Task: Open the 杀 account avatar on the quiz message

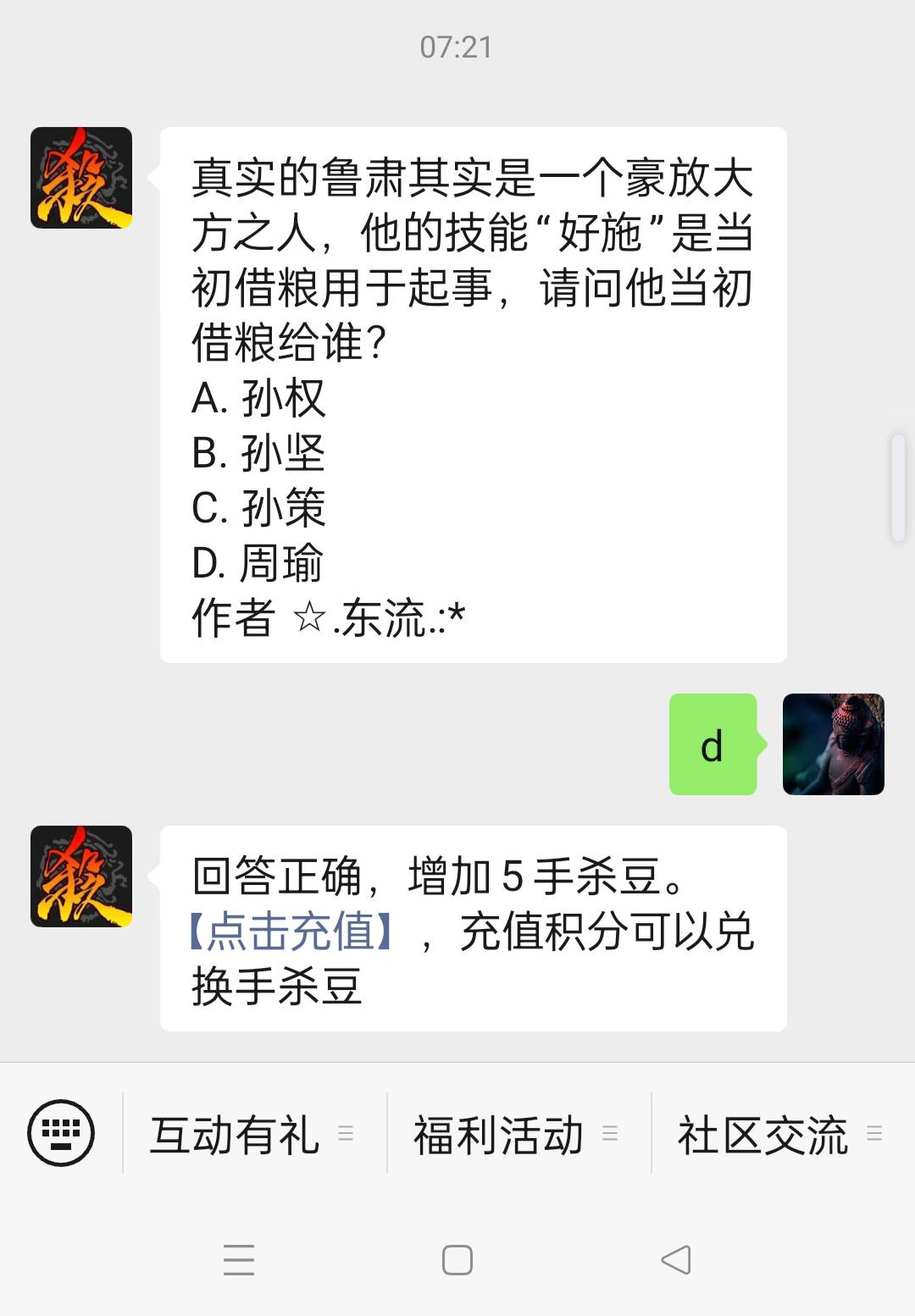Action: tap(81, 178)
